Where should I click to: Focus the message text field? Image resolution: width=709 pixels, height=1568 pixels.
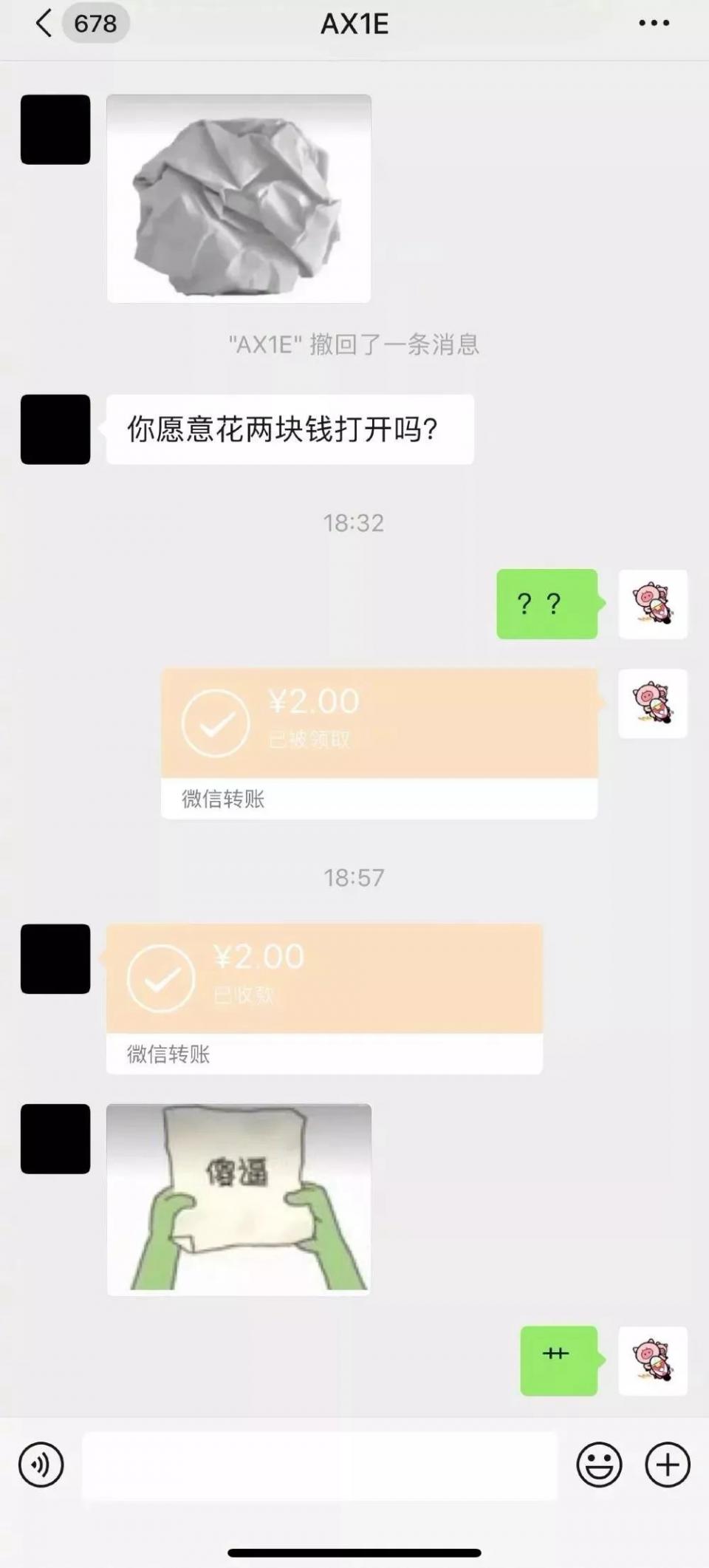click(320, 1465)
